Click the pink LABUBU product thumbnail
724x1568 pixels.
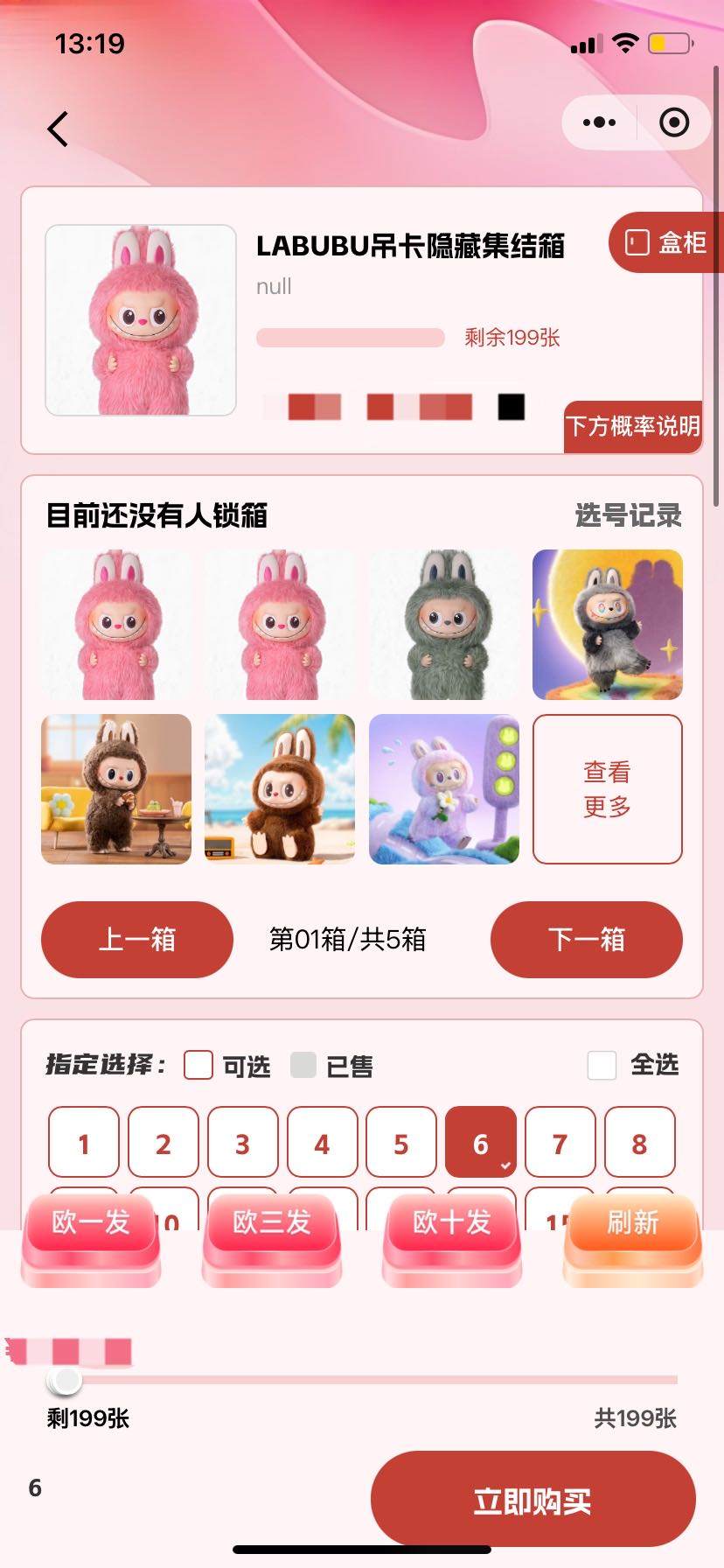tap(140, 319)
